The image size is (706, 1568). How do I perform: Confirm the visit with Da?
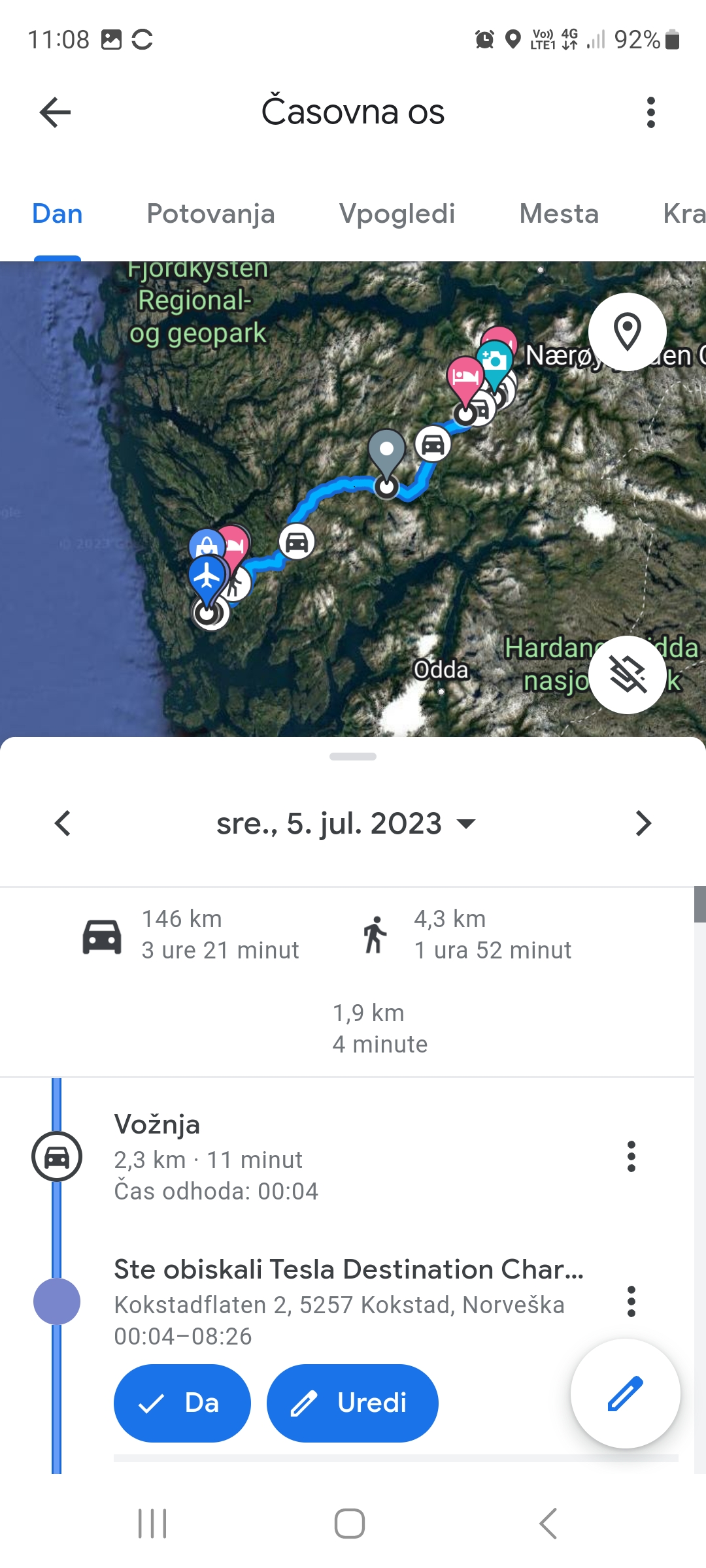tap(182, 1403)
